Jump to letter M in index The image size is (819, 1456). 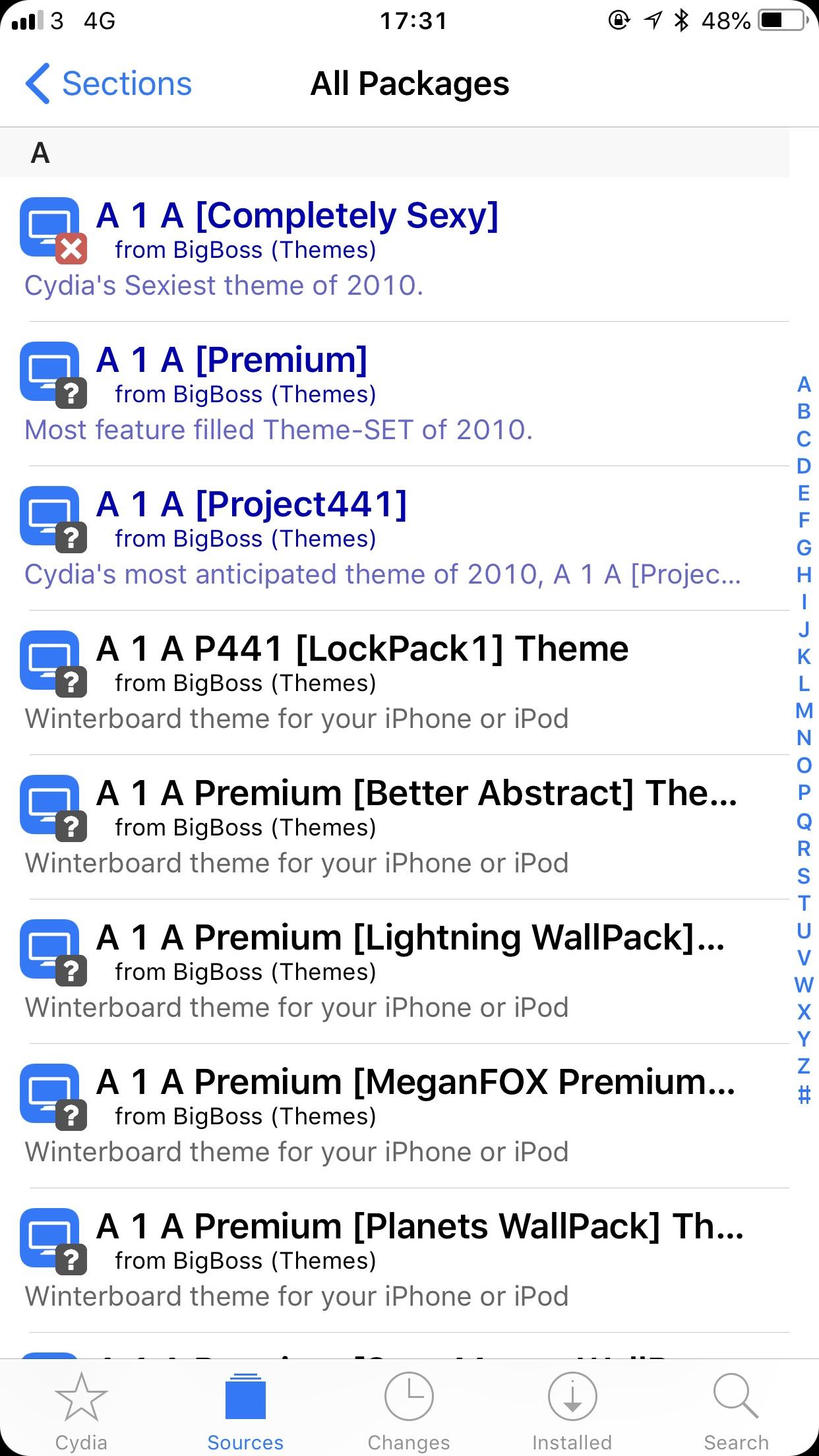(803, 711)
